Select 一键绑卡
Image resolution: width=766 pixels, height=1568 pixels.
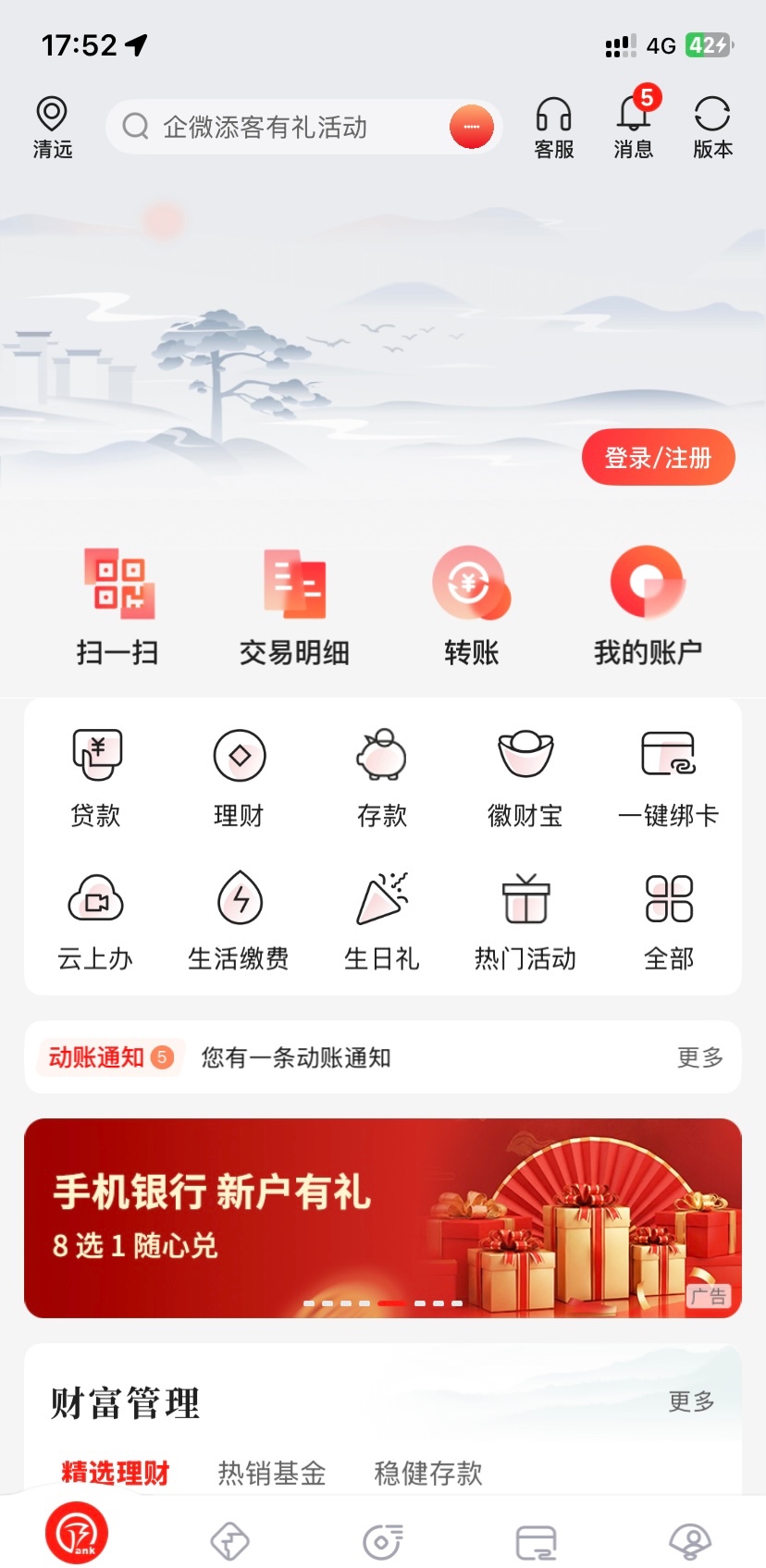668,777
